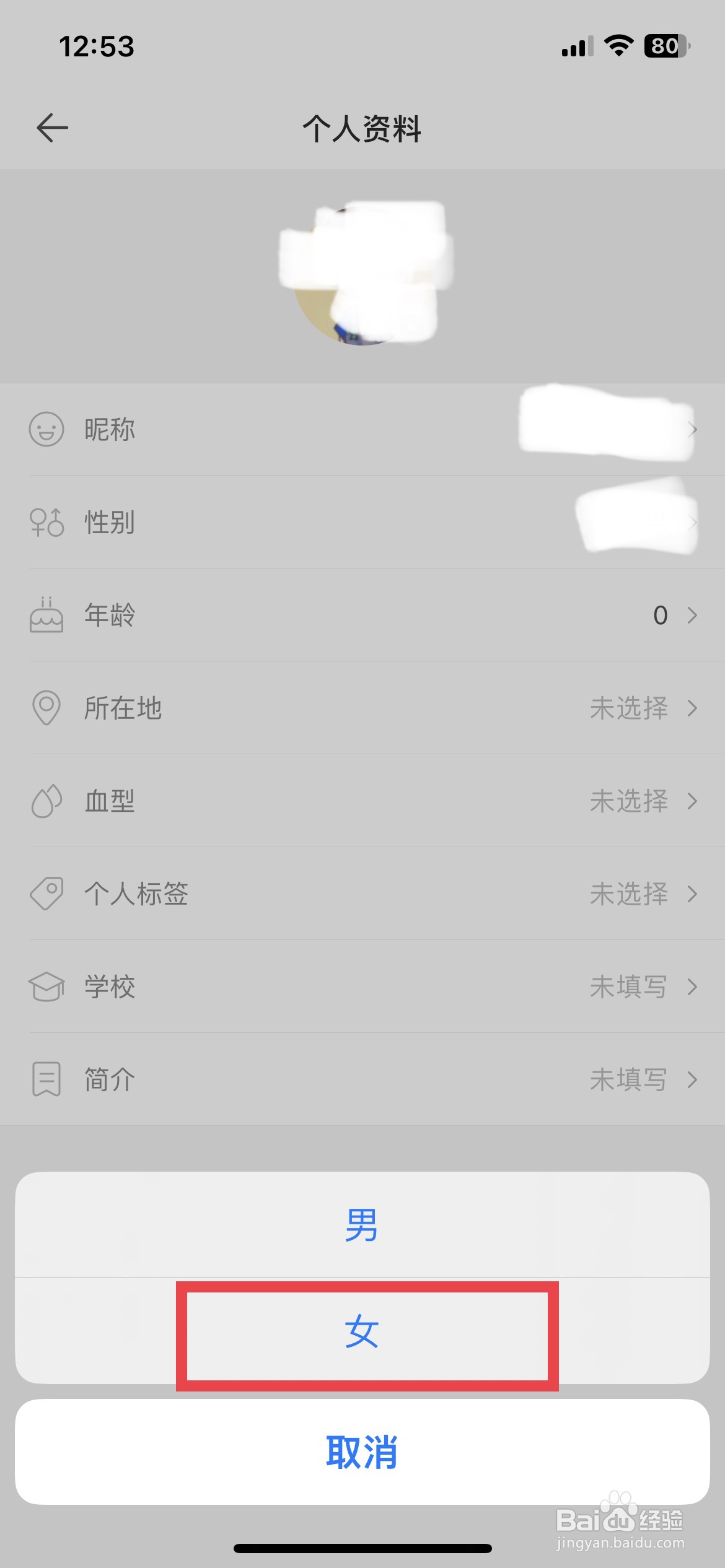Click the graduation cap icon beside 学校
Viewport: 725px width, 1568px height.
47,987
